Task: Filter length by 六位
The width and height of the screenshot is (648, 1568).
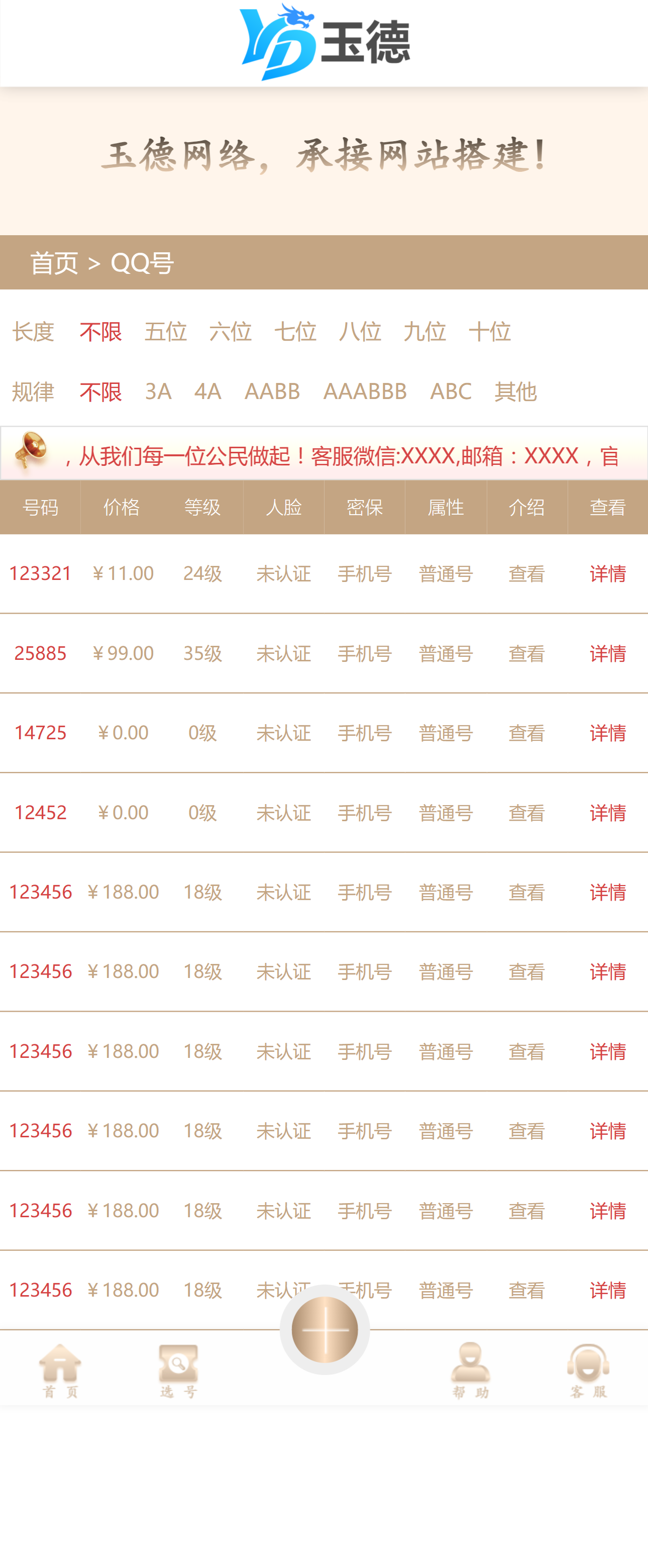Action: point(230,332)
